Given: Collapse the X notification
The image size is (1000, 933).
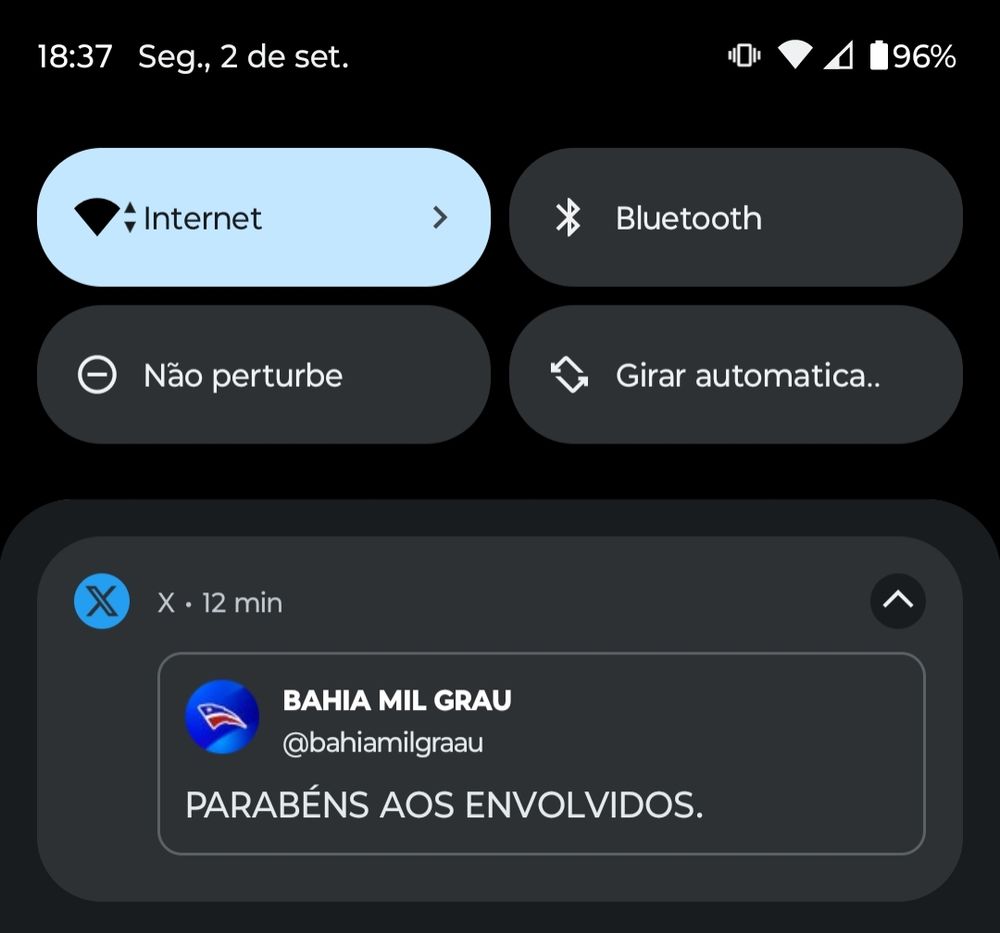Looking at the screenshot, I should [897, 601].
